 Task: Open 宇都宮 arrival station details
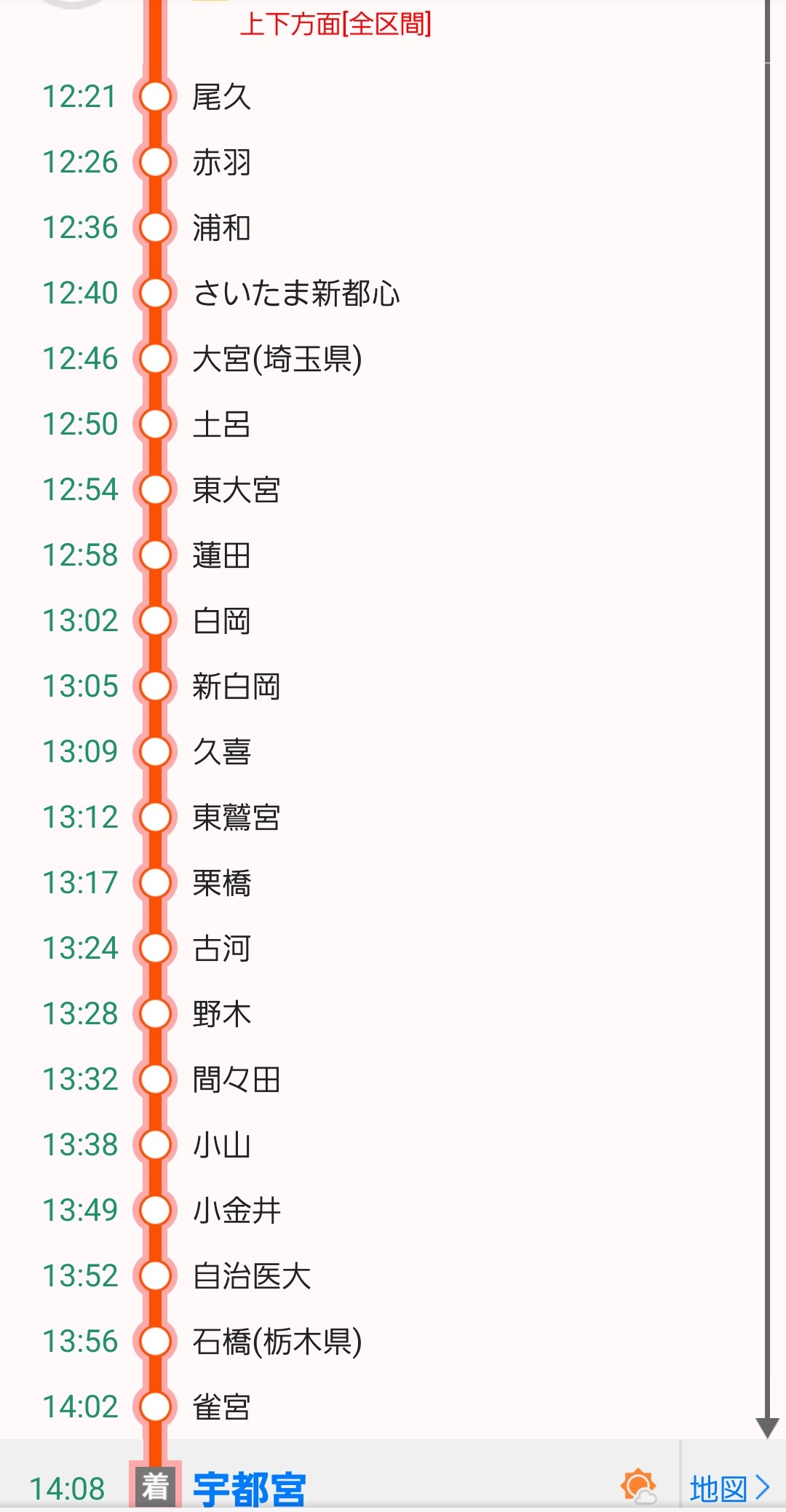point(249,1488)
